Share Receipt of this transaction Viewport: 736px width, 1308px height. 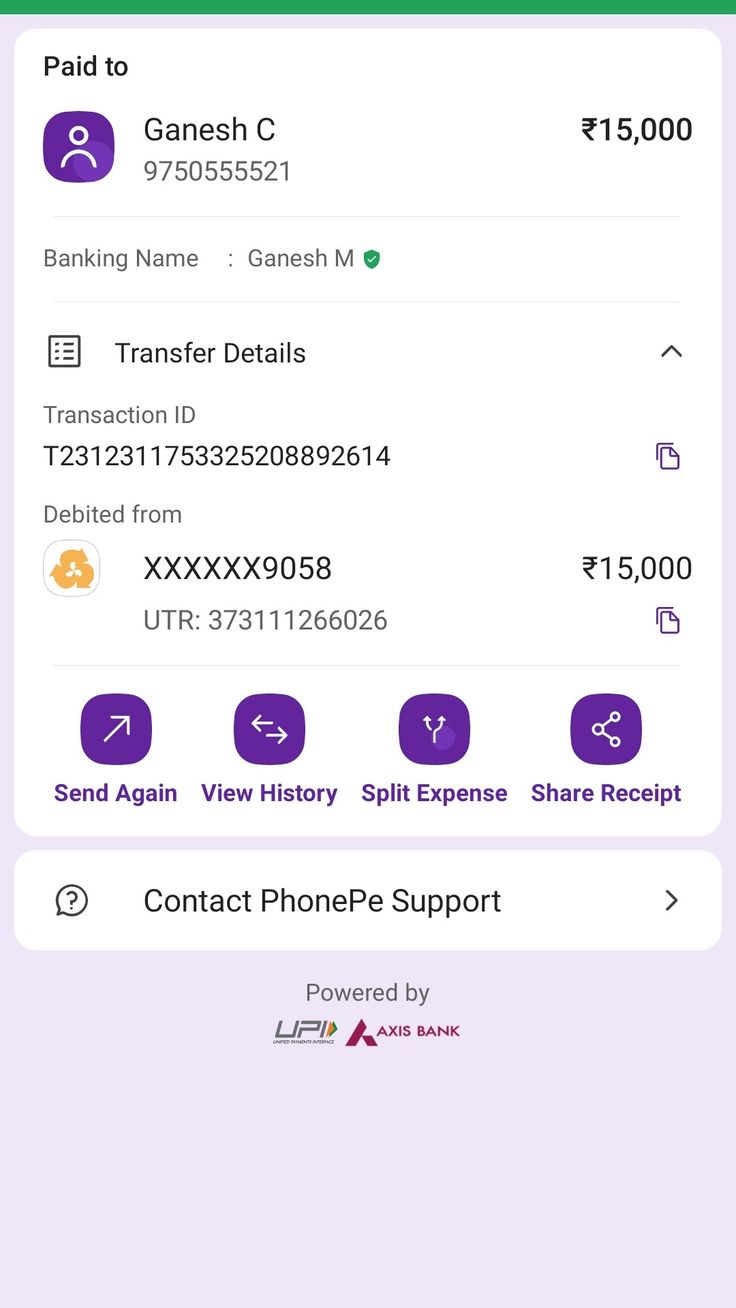tap(606, 730)
